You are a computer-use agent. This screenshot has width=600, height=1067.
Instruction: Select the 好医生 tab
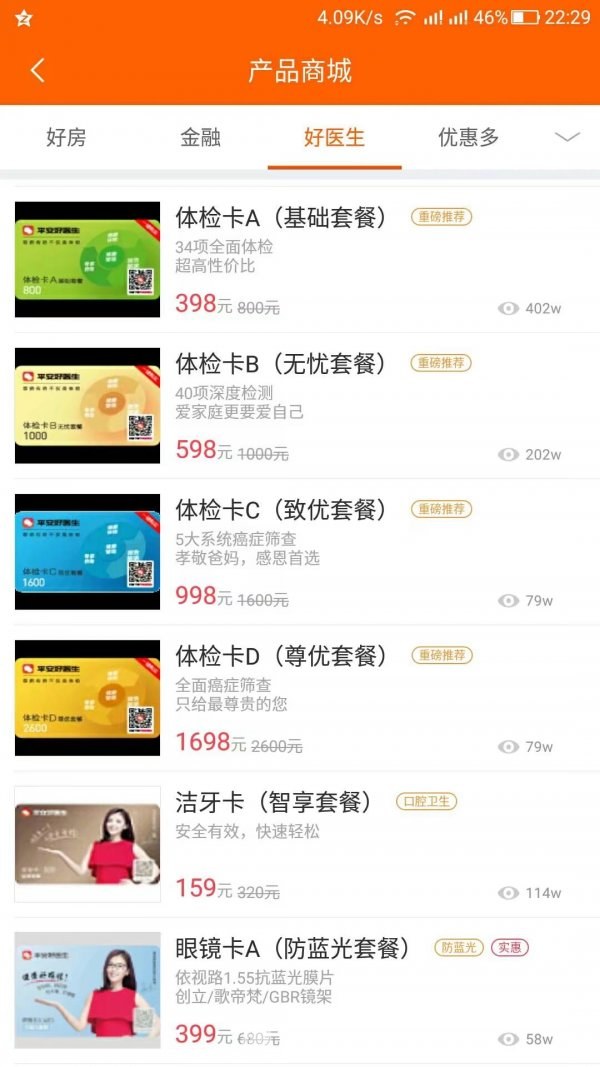334,137
